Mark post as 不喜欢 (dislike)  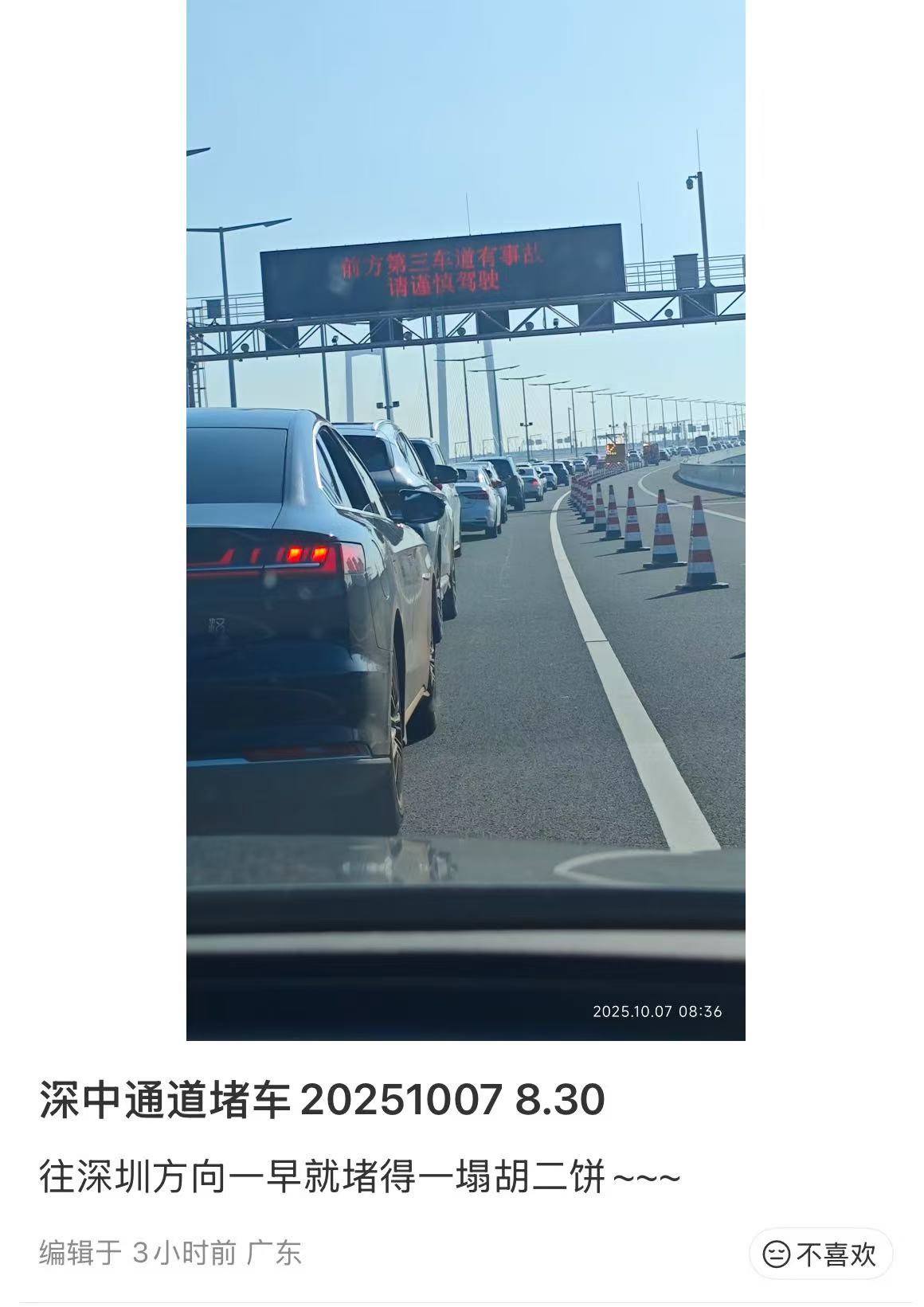point(820,1254)
